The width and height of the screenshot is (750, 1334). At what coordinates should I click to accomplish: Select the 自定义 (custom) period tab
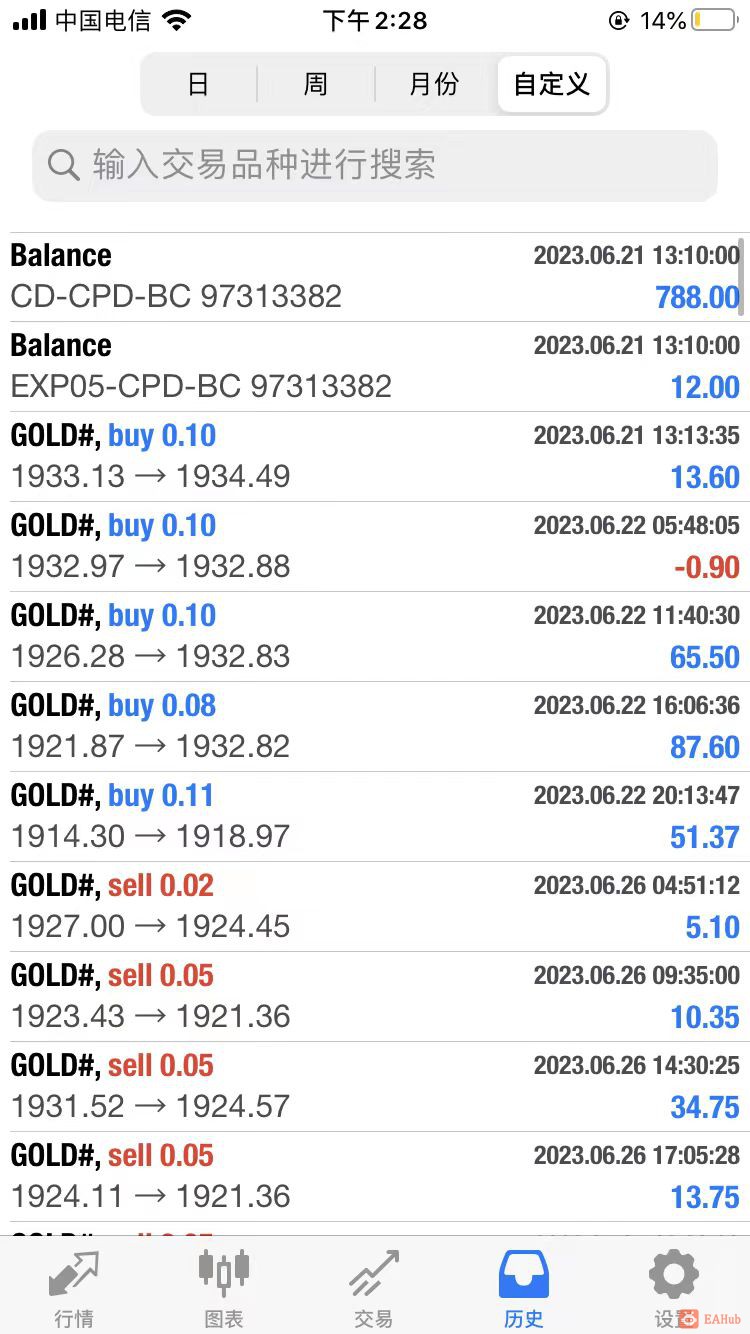551,84
